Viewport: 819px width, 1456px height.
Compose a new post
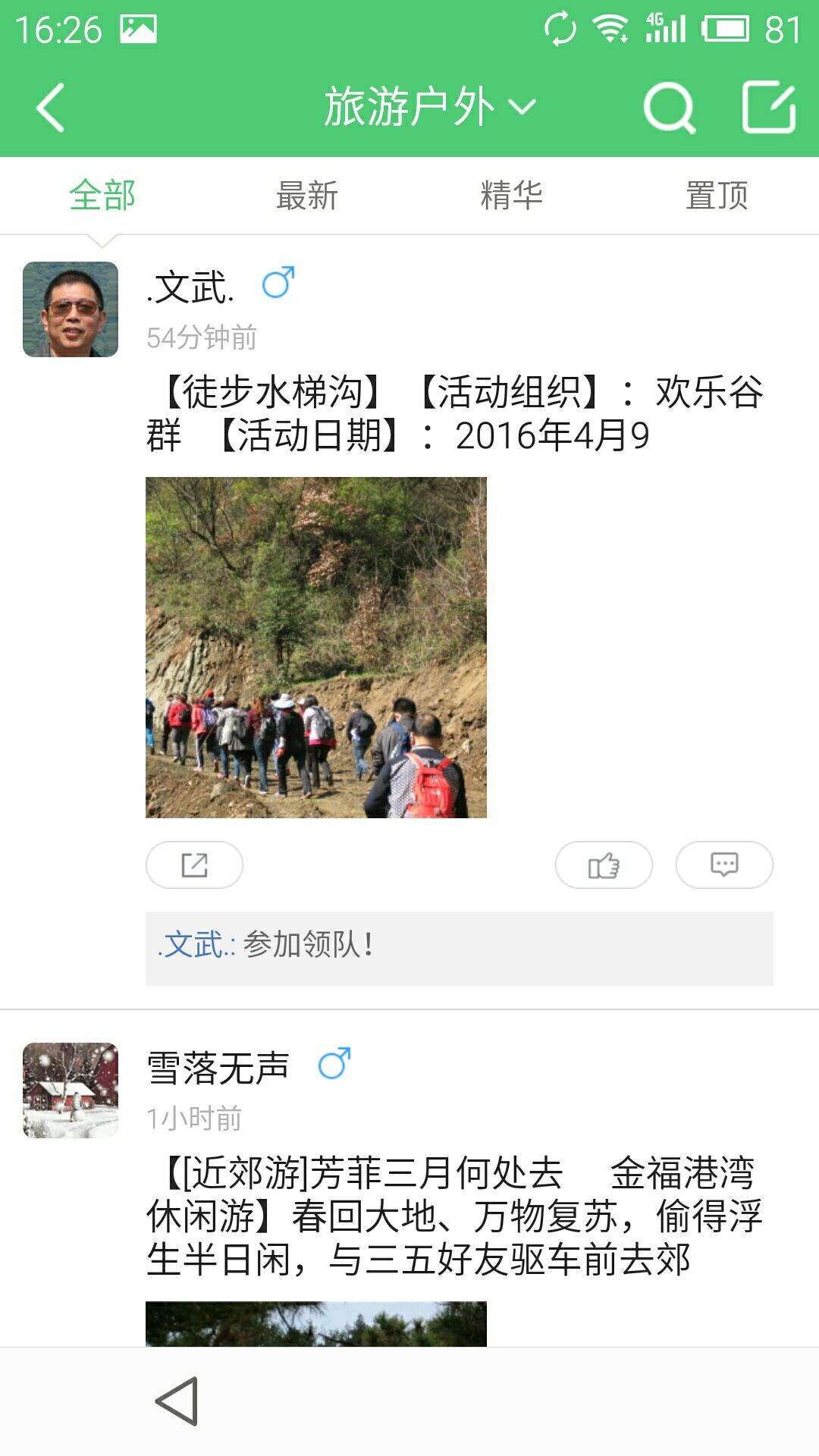[768, 107]
